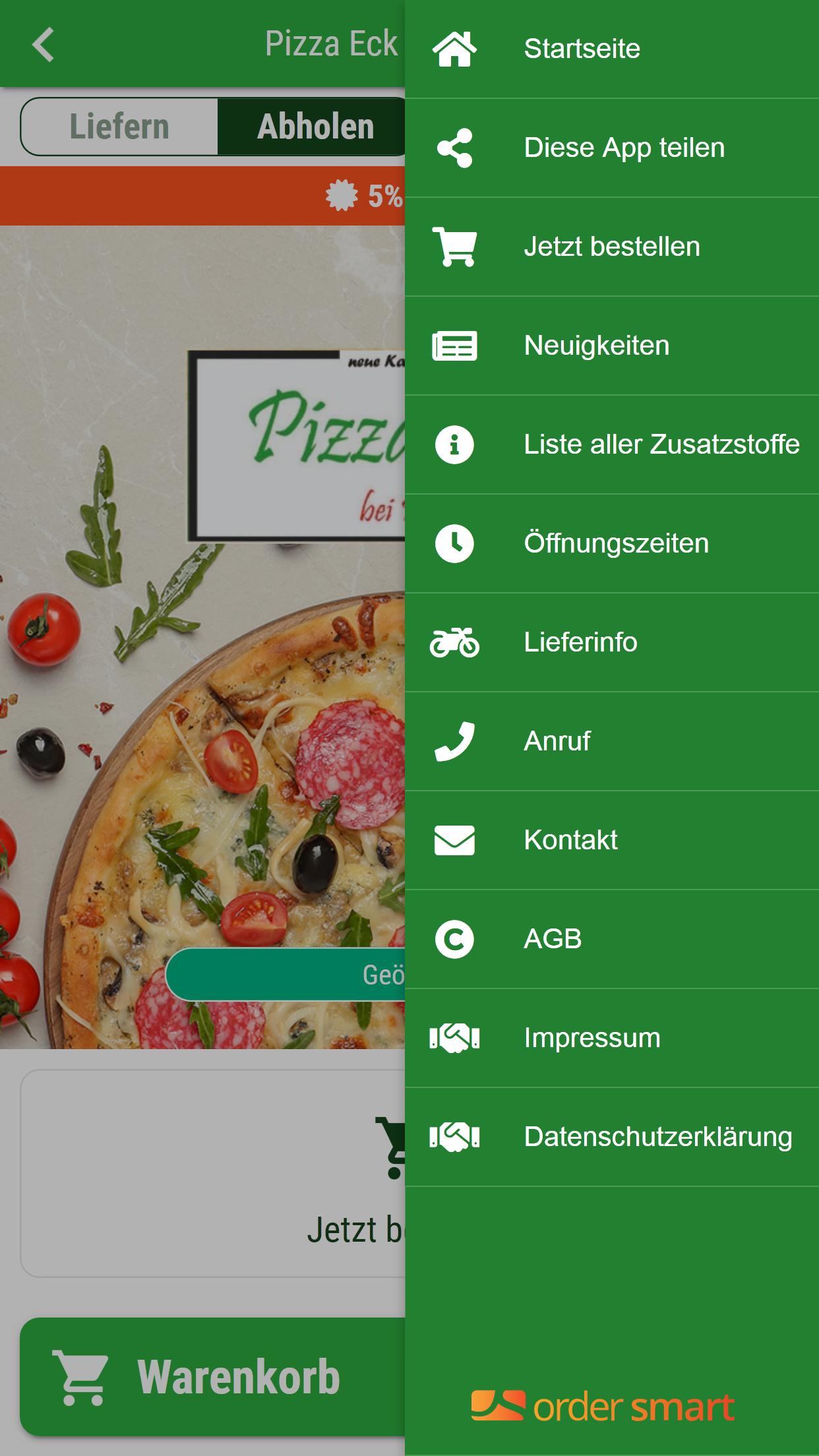Open the Datenschutzerklärung entry
This screenshot has height=1456, width=819.
tap(658, 1136)
